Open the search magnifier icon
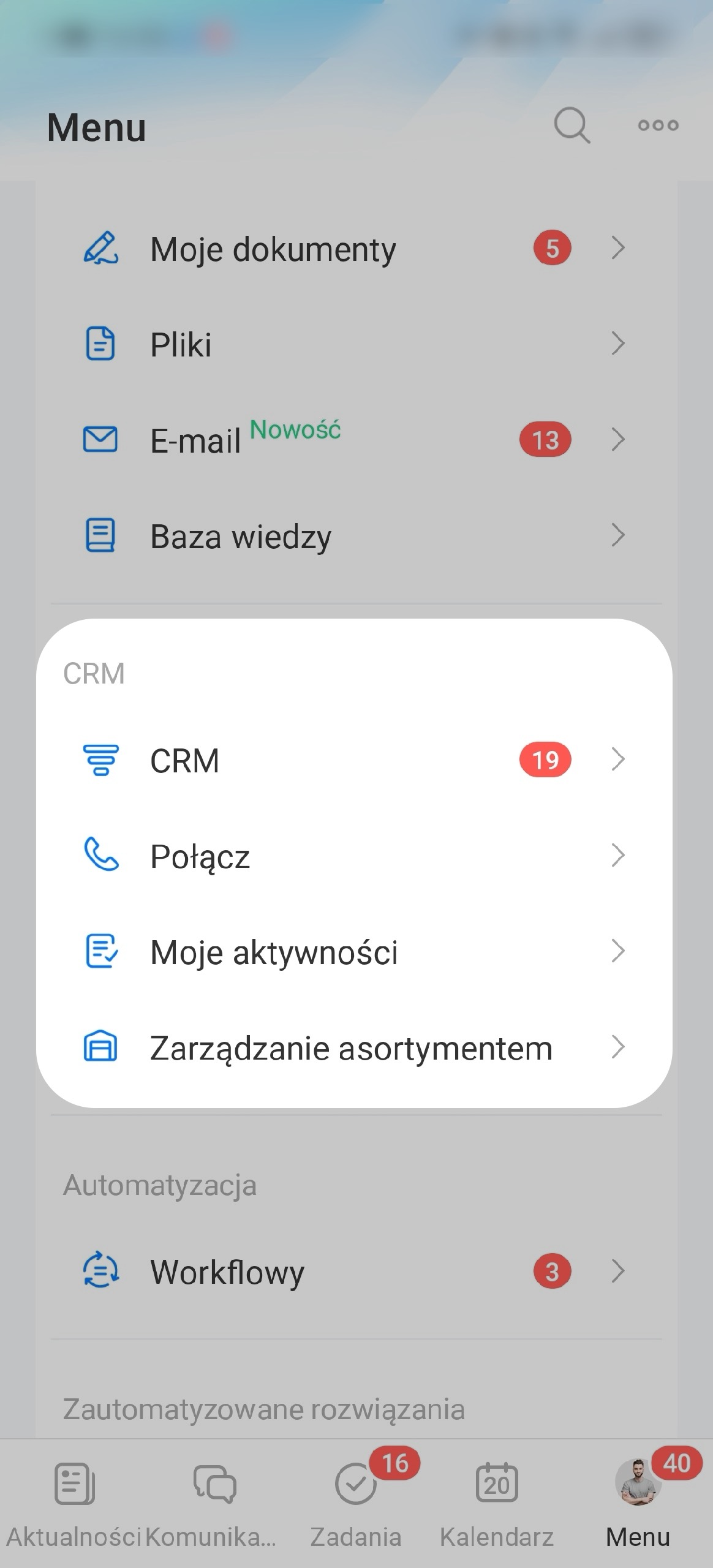The width and height of the screenshot is (713, 1568). [572, 126]
